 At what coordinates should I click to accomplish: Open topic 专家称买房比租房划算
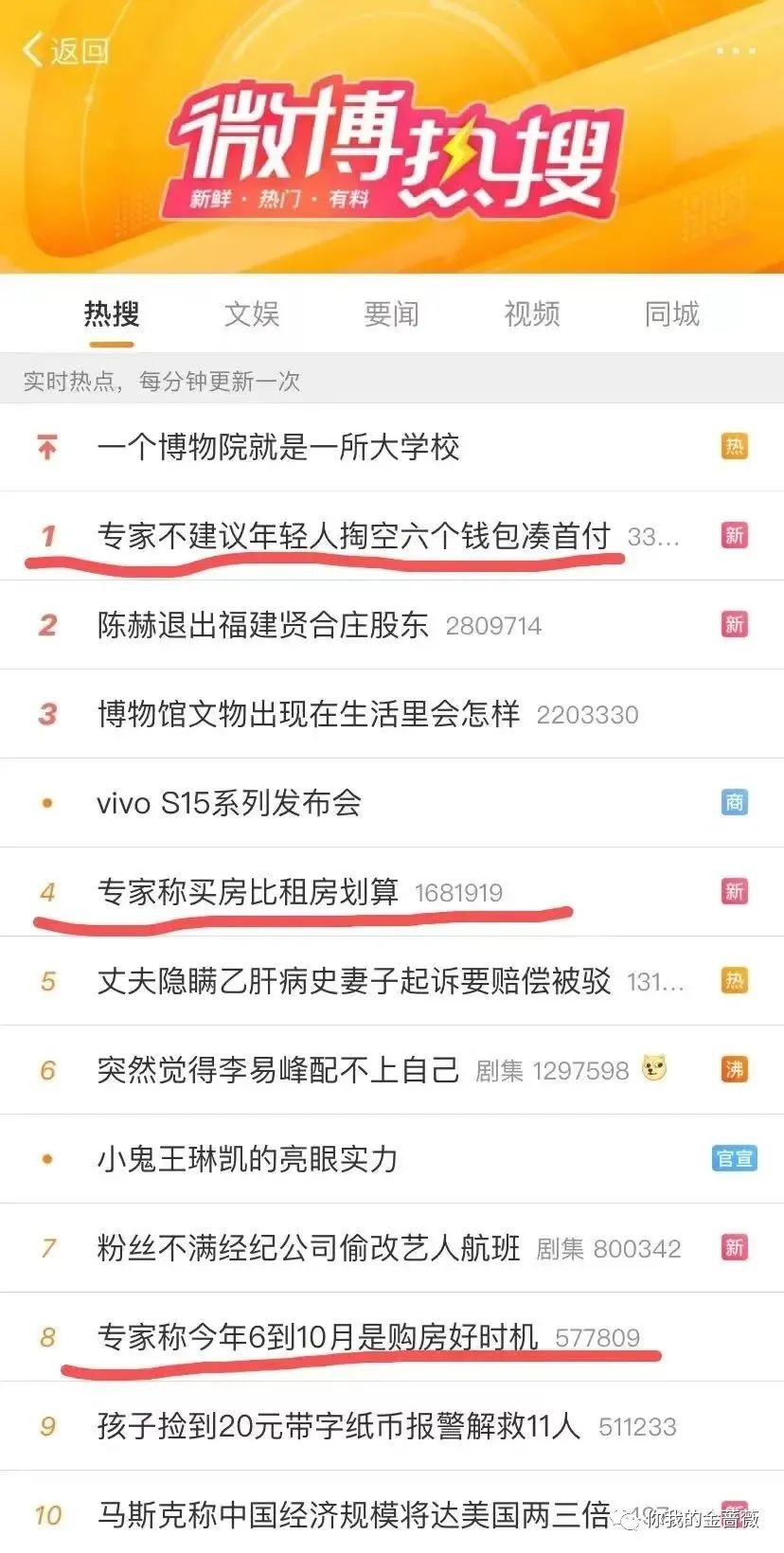point(248,892)
